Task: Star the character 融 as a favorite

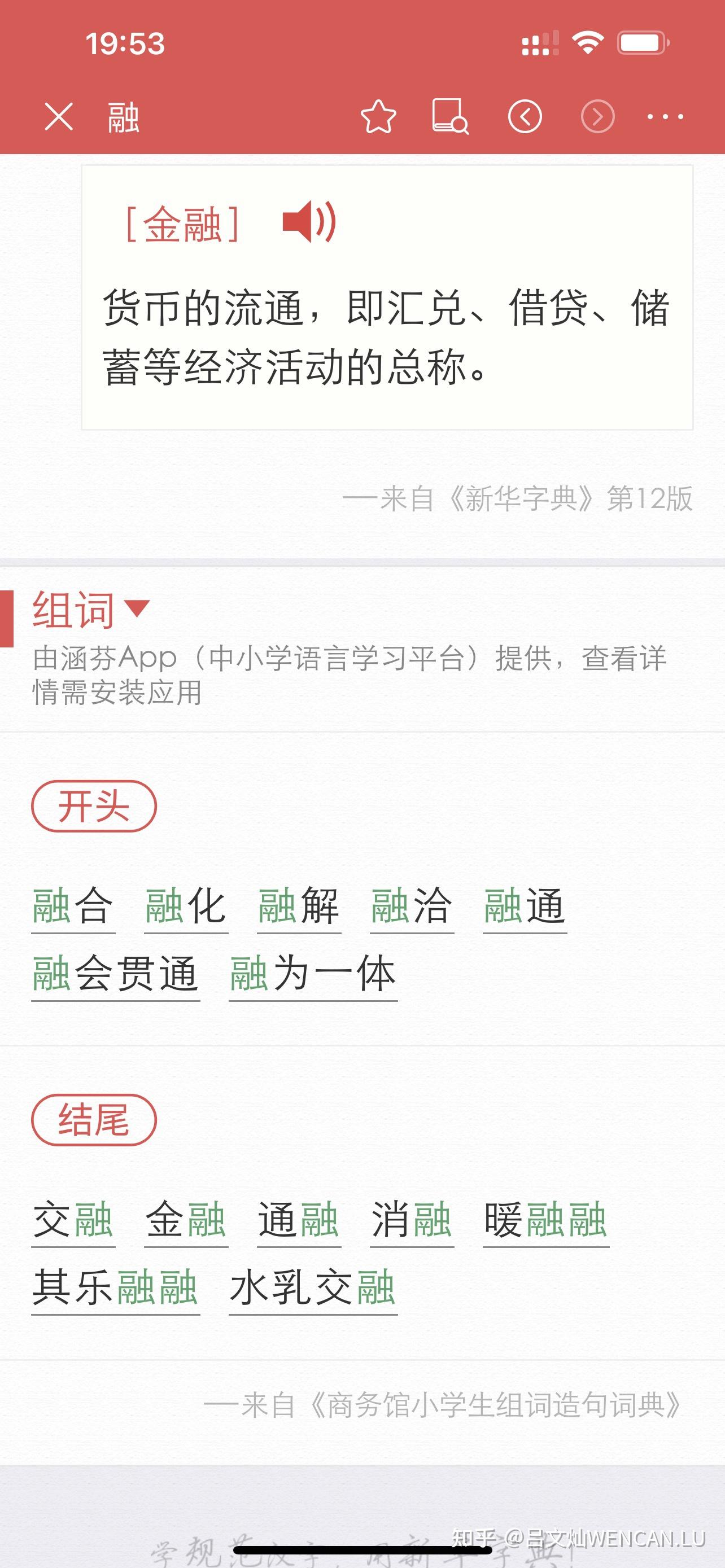Action: (379, 117)
